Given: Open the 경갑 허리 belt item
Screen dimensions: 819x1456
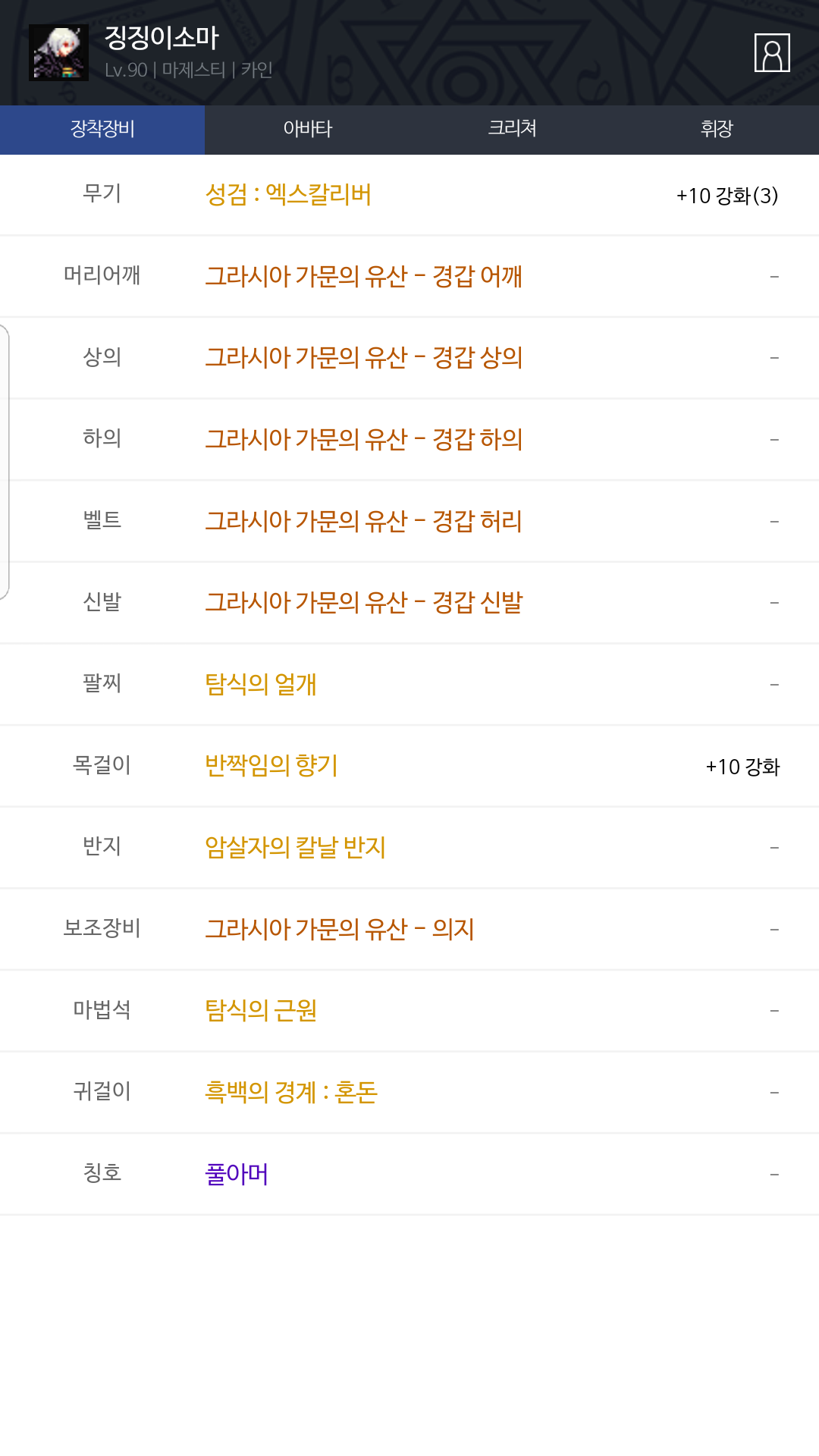Looking at the screenshot, I should (x=409, y=521).
